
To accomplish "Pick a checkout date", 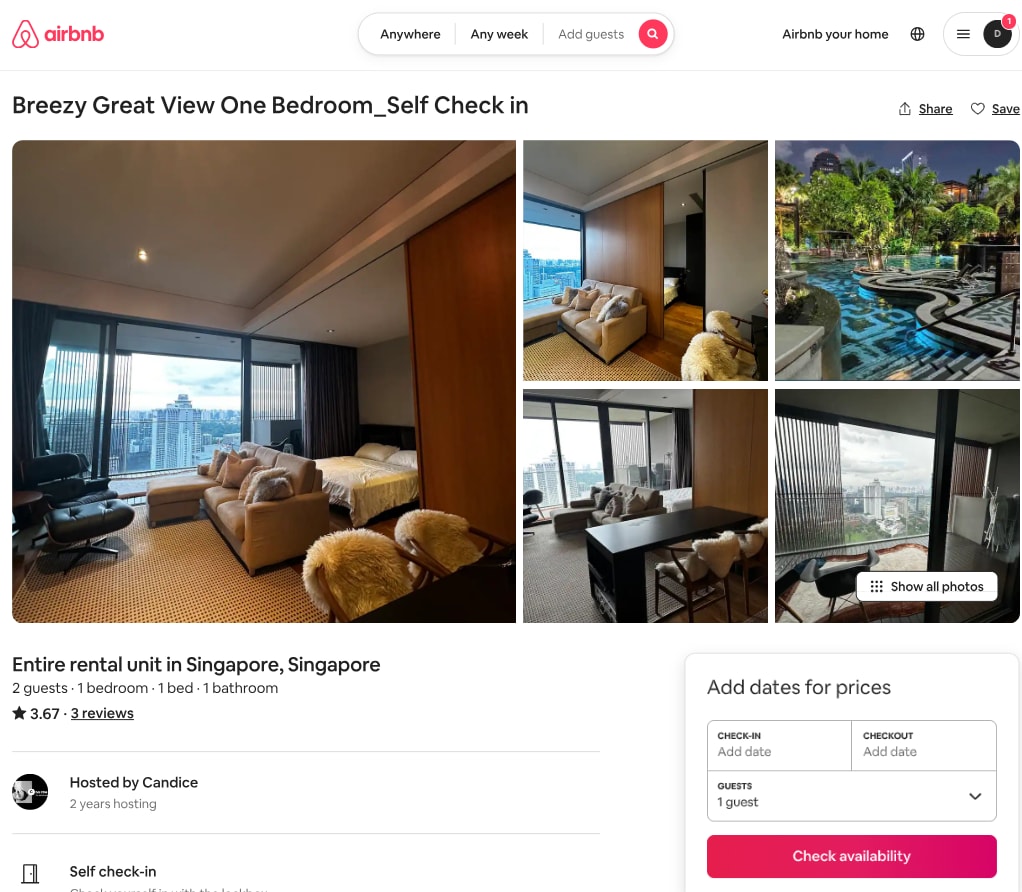I will coord(924,745).
